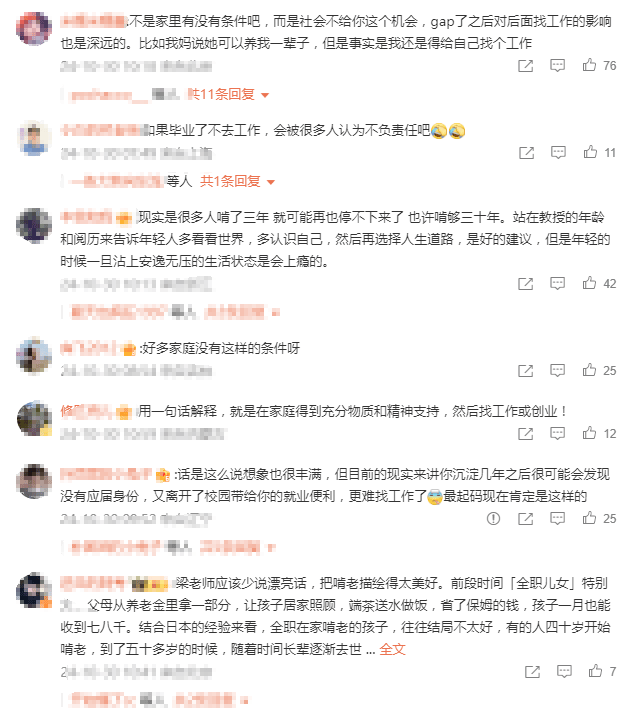Like the comment with 76 likes
The height and width of the screenshot is (722, 637).
tap(591, 65)
